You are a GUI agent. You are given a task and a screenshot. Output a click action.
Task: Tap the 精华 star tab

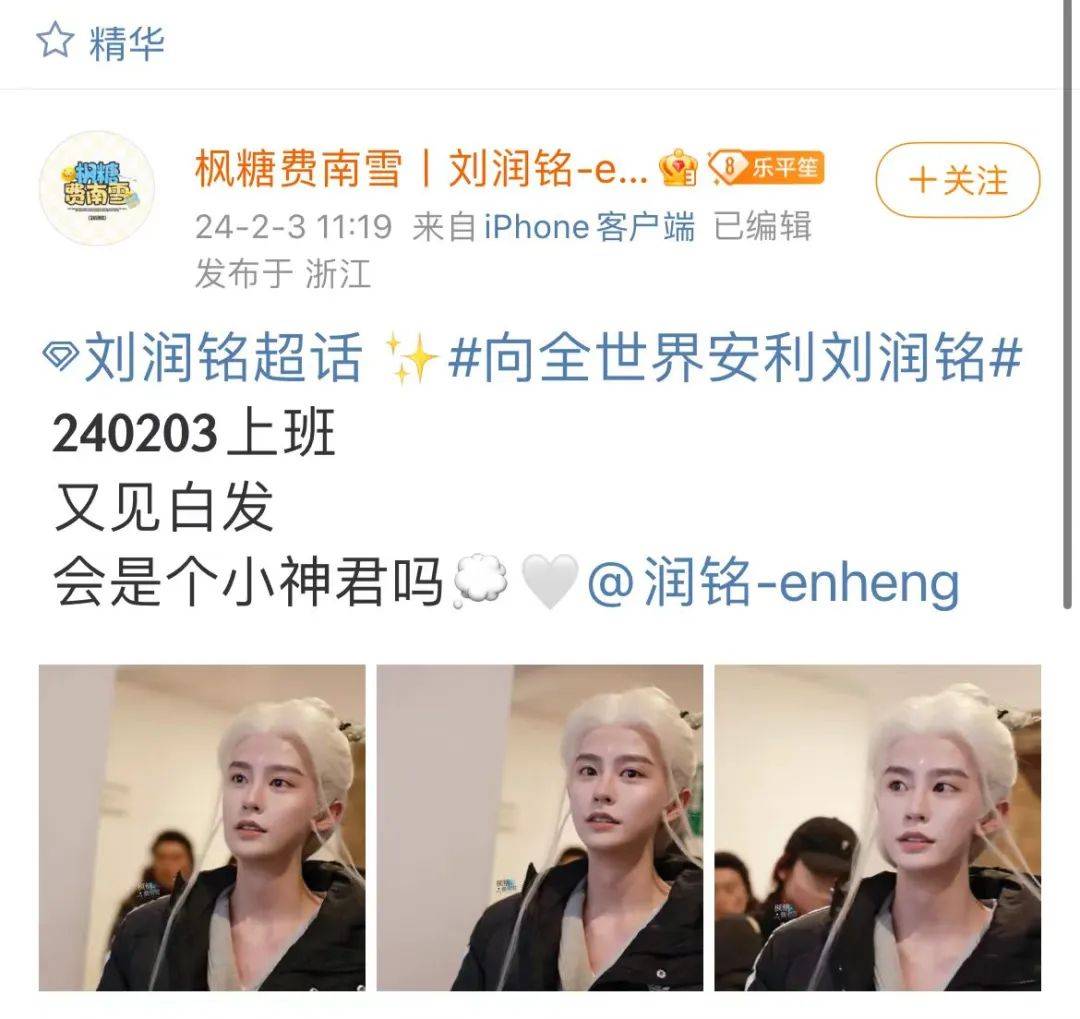point(100,43)
